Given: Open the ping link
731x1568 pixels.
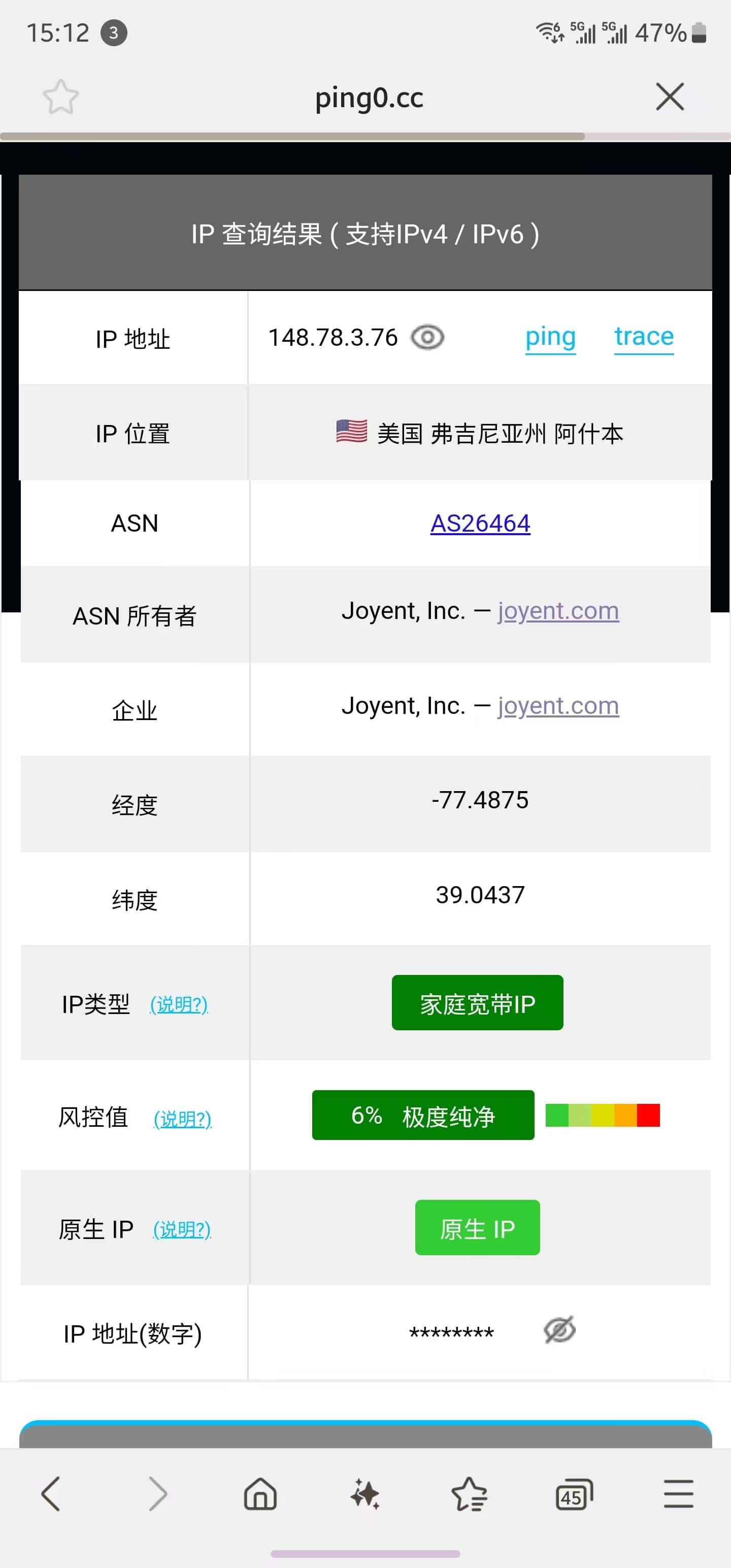Looking at the screenshot, I should coord(550,338).
